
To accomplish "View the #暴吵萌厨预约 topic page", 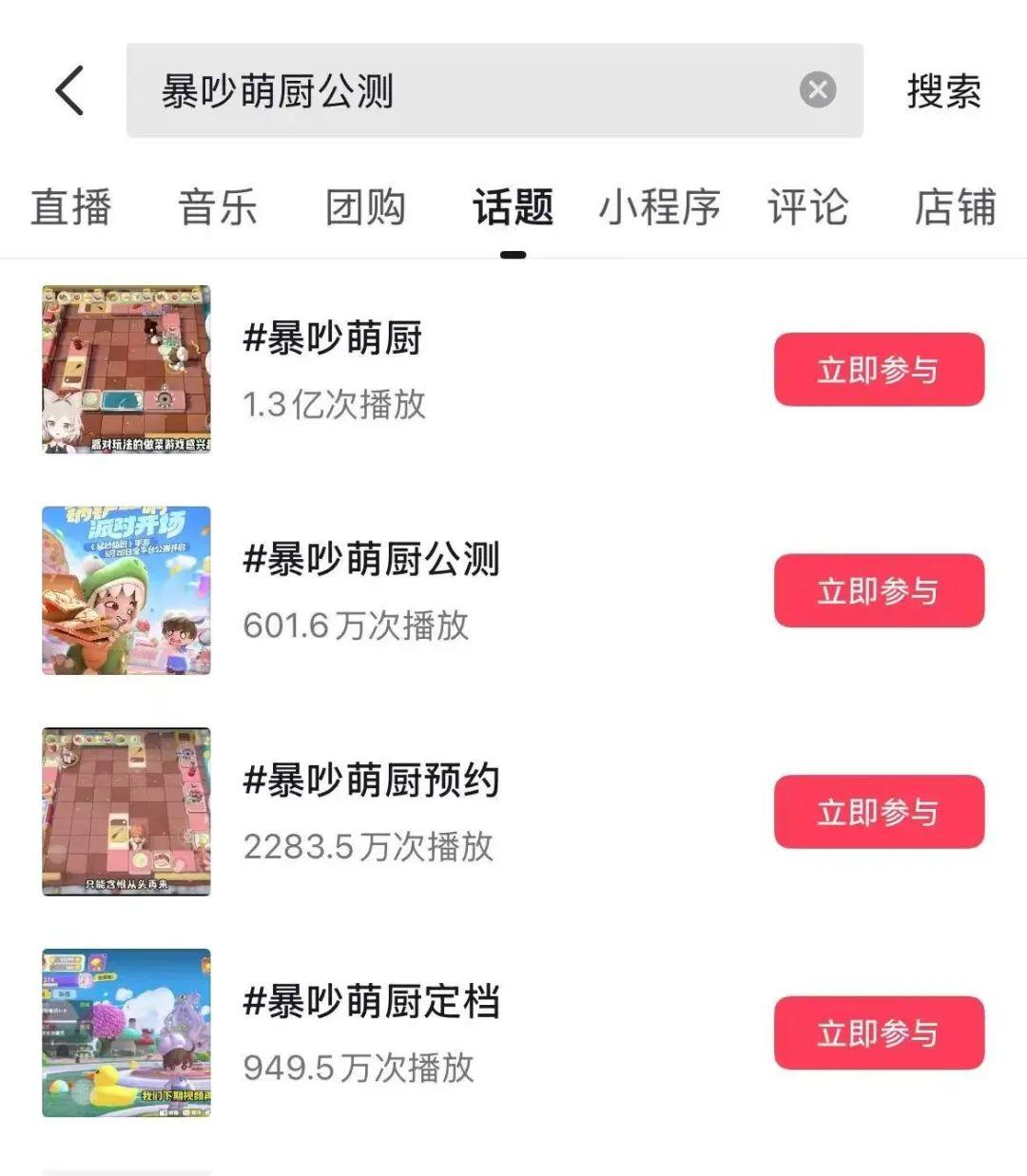I will 371,781.
